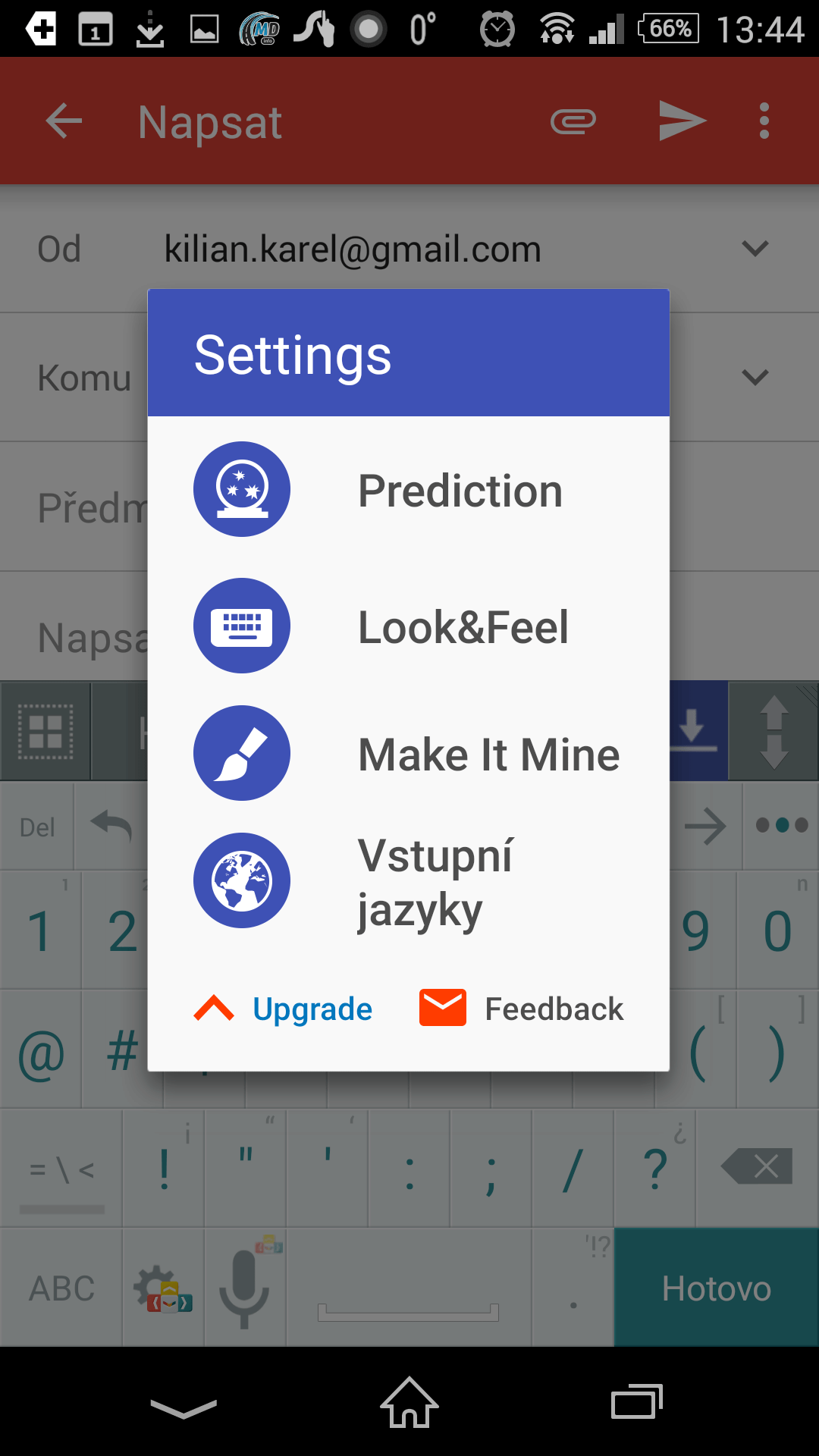Tap the Upgrade link
This screenshot has width=819, height=1456.
click(283, 1009)
